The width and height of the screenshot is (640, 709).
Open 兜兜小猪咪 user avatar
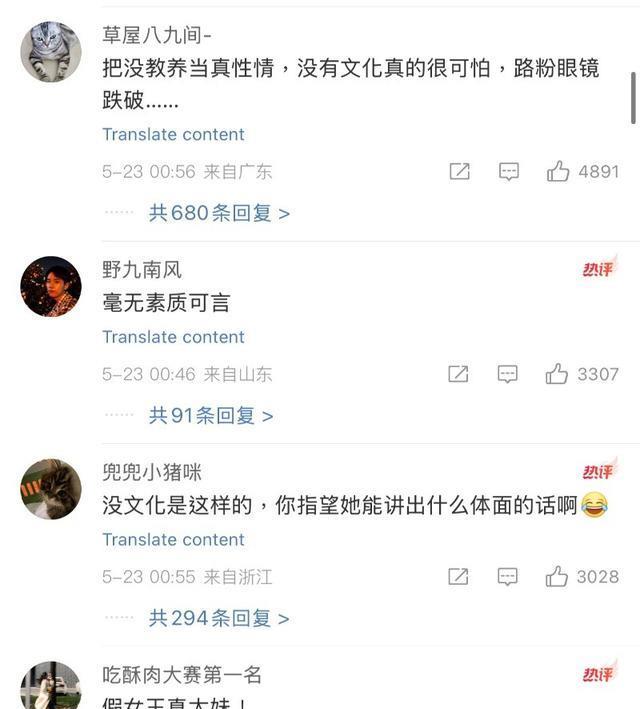point(51,489)
